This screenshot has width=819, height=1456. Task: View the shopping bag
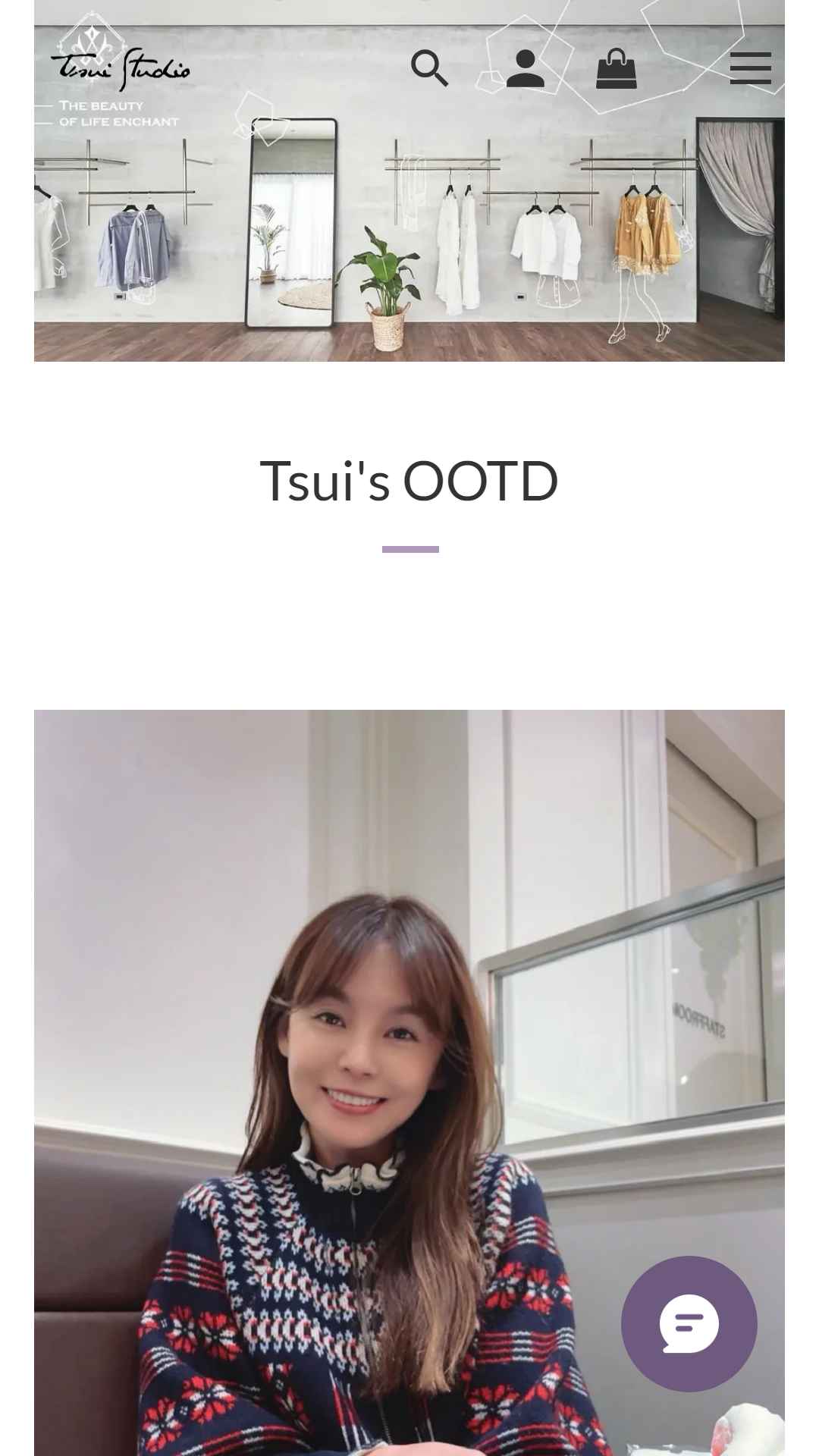click(617, 68)
